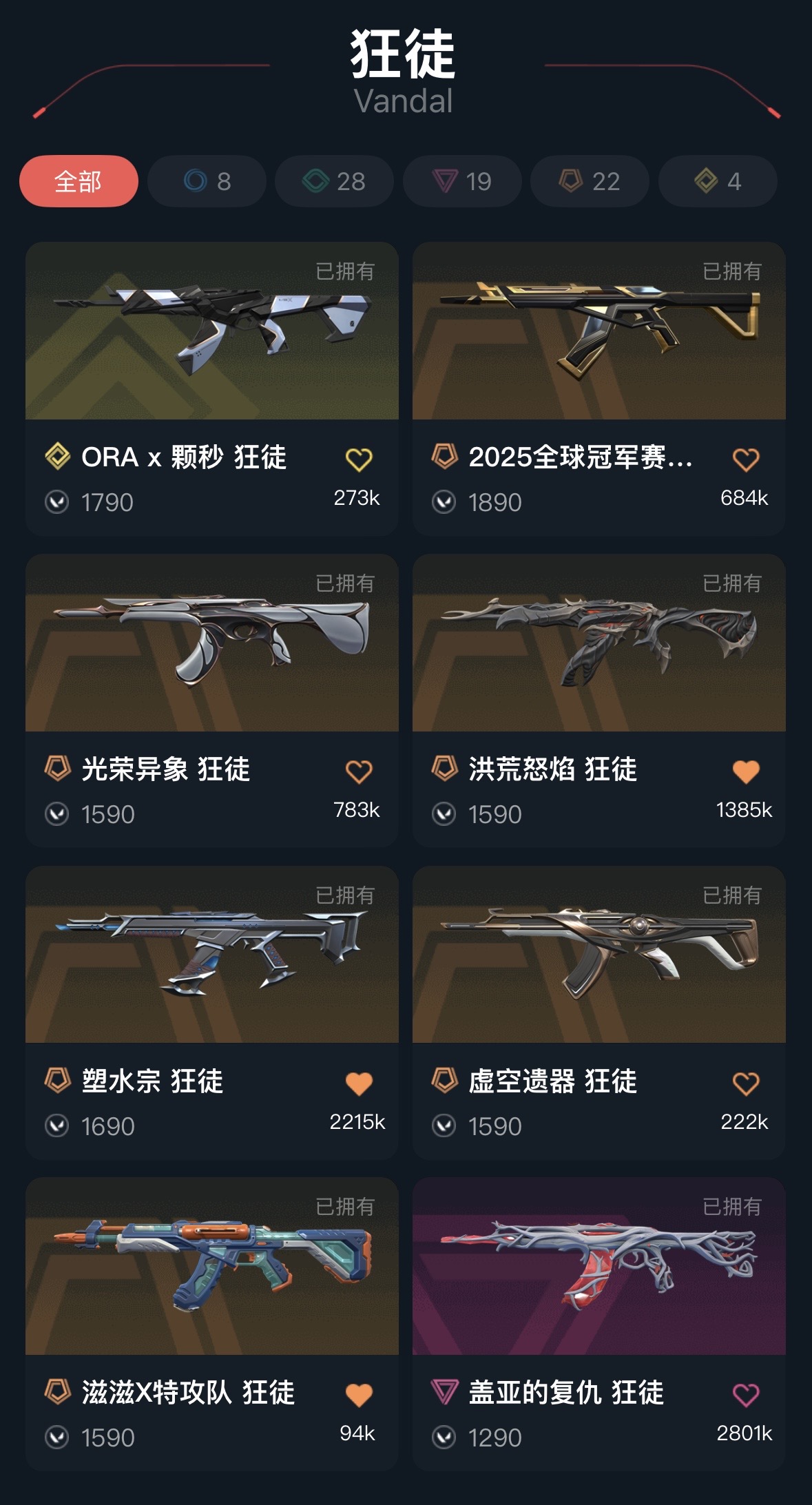Open the 虚空遗器 狂徒 skin card
This screenshot has height=1505, width=812.
click(x=598, y=955)
